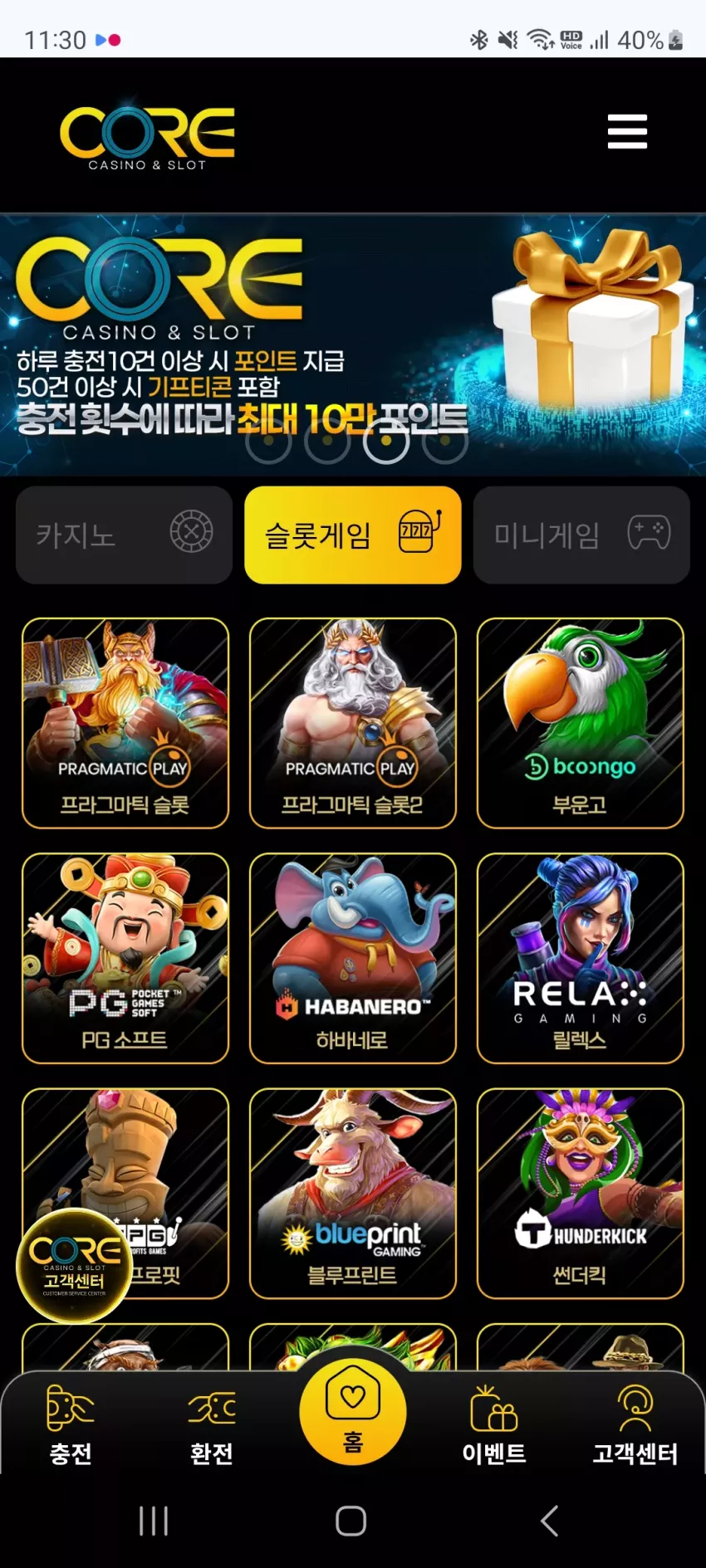Open the 릴렉스 gaming tile
Viewport: 706px width, 1568px height.
pos(581,958)
